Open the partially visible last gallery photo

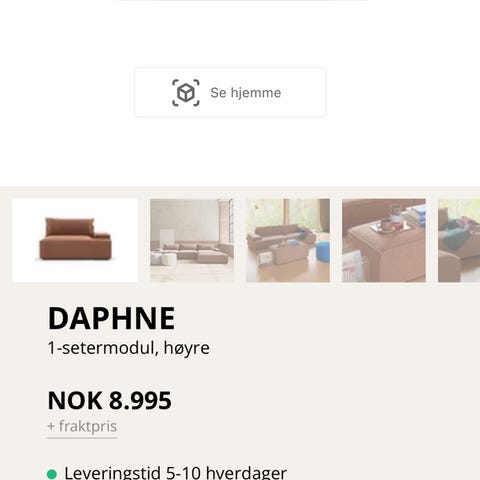(x=459, y=240)
